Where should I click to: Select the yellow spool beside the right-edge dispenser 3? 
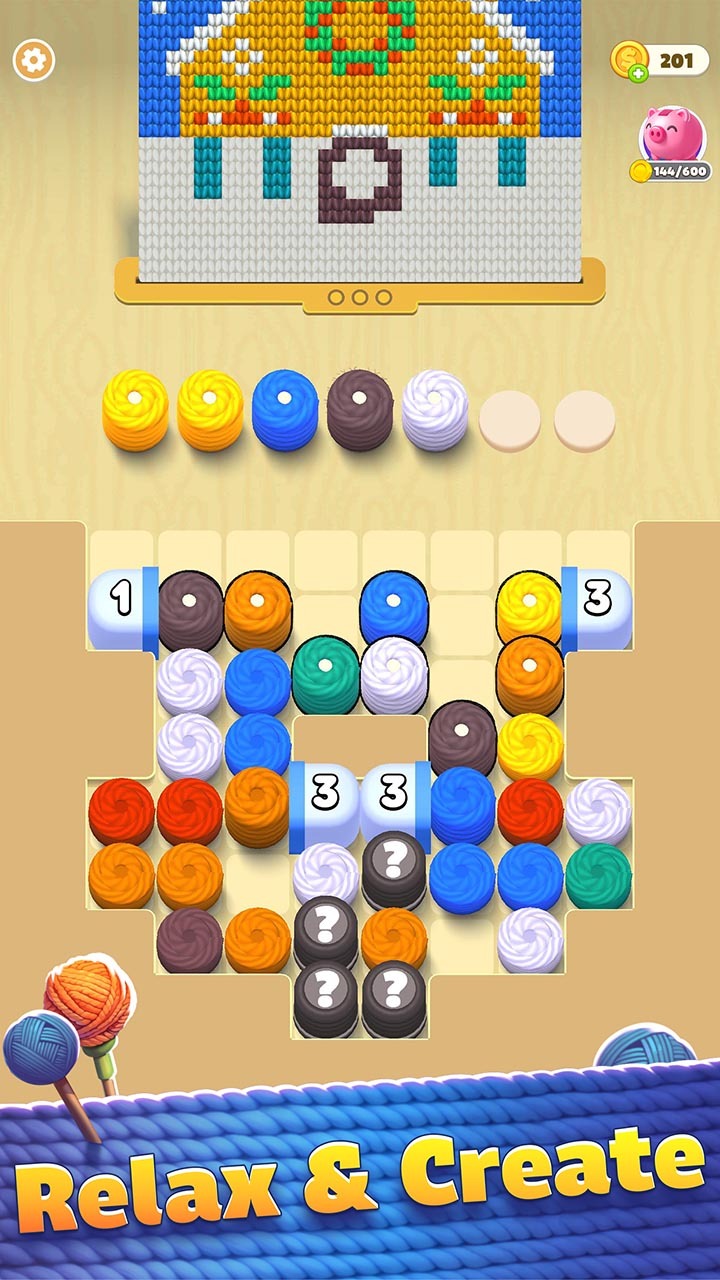(x=529, y=606)
